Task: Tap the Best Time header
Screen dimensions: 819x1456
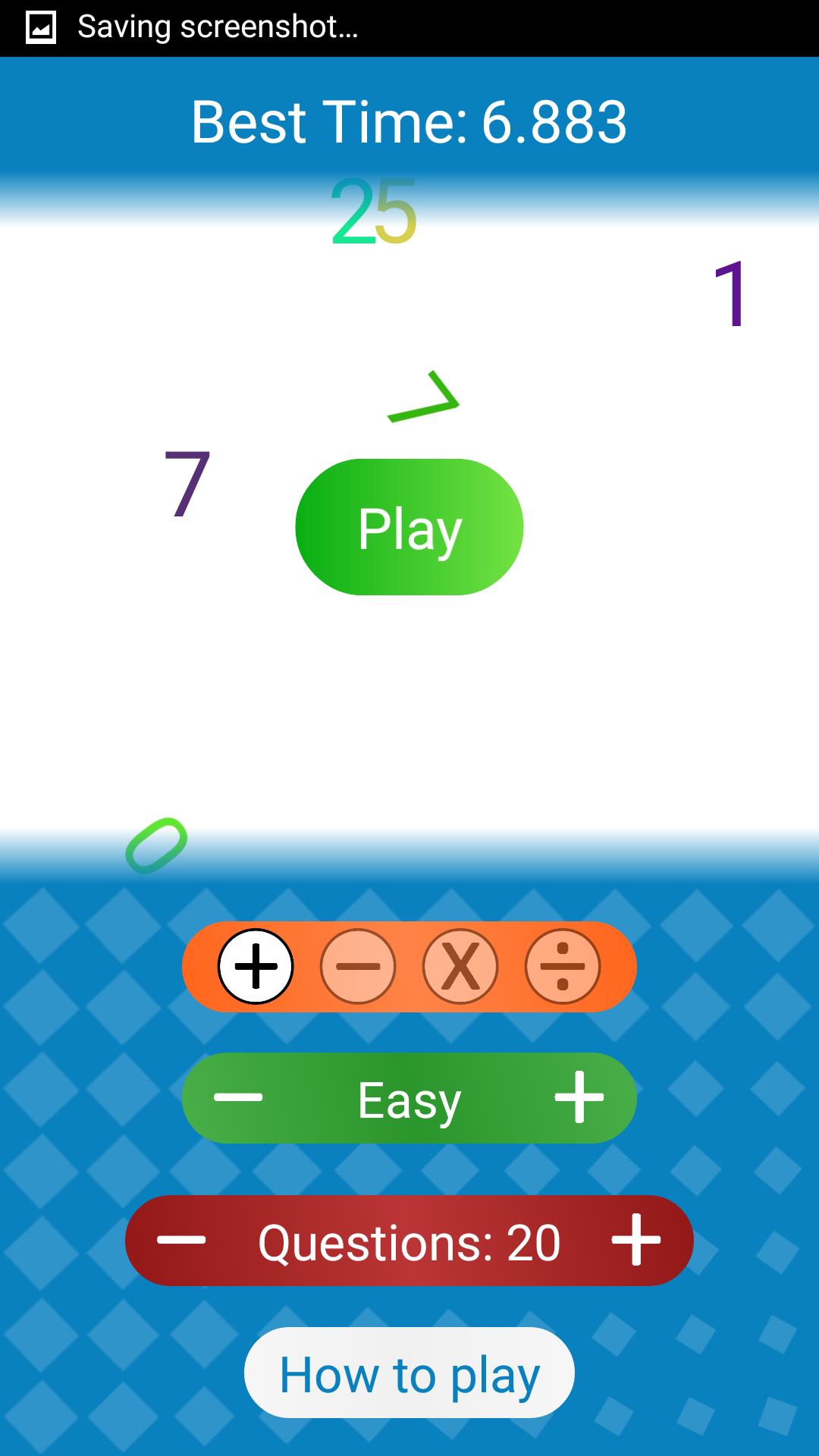Action: [x=409, y=121]
